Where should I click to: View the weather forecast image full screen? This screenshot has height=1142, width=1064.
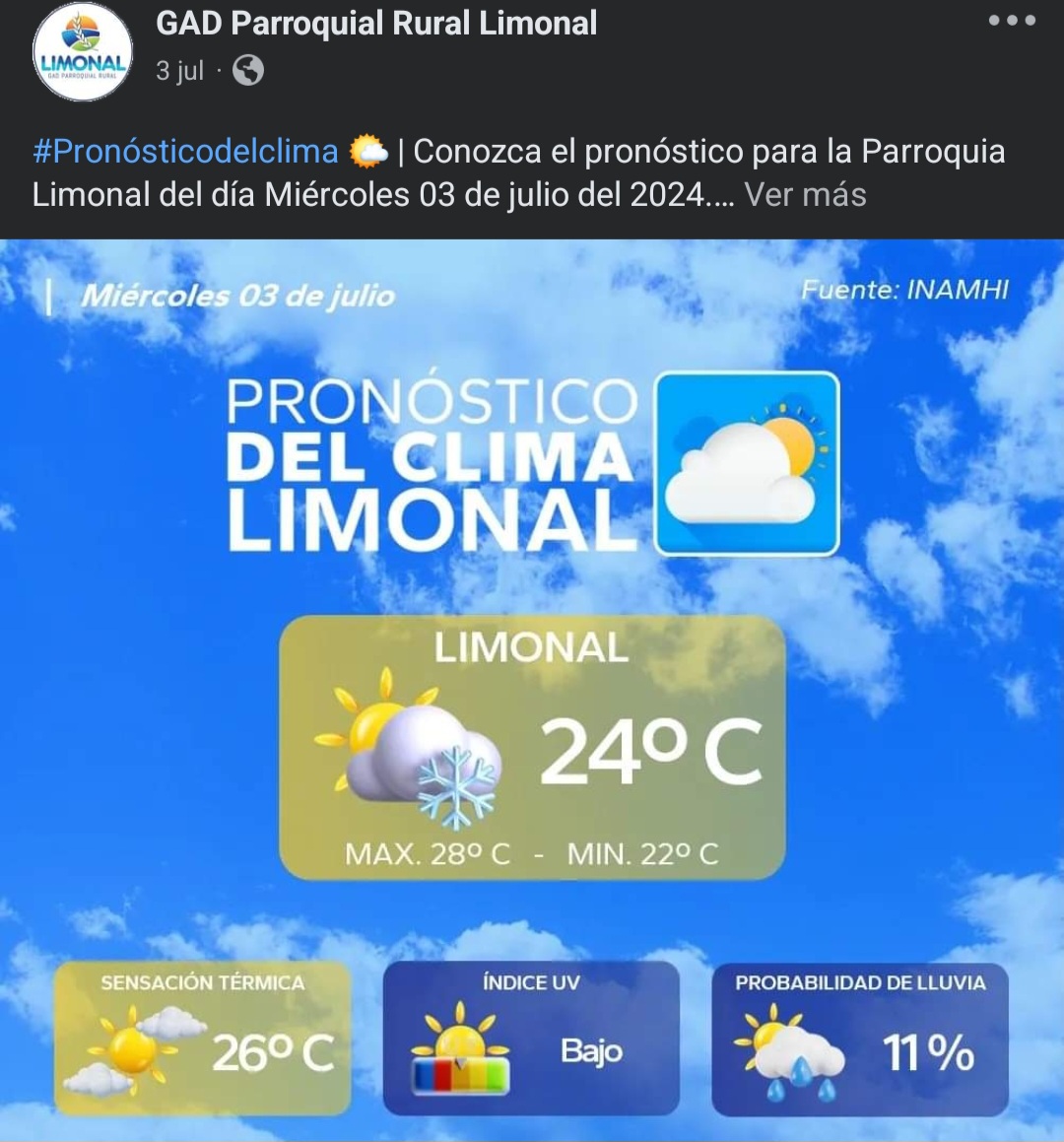pos(532,690)
